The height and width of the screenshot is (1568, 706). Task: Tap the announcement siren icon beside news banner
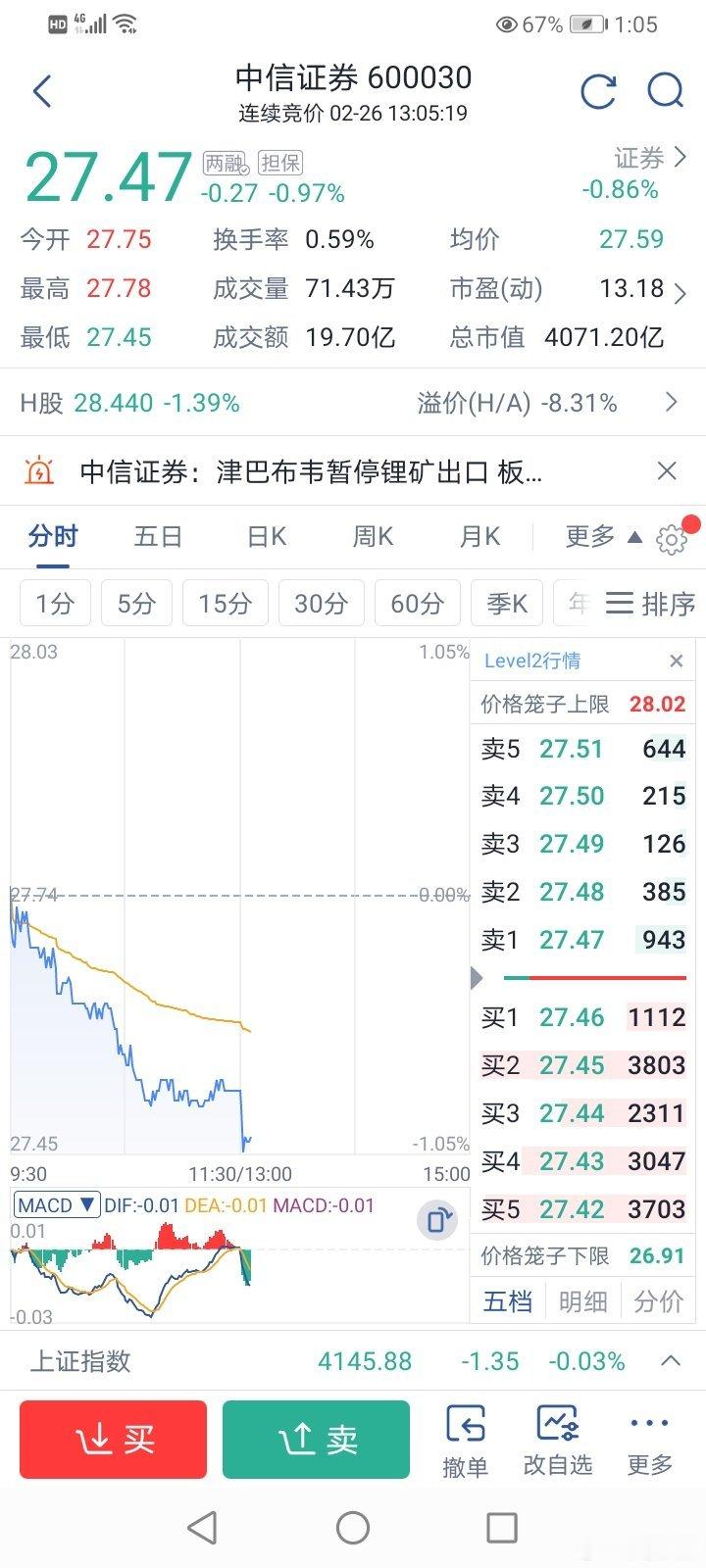pos(39,471)
